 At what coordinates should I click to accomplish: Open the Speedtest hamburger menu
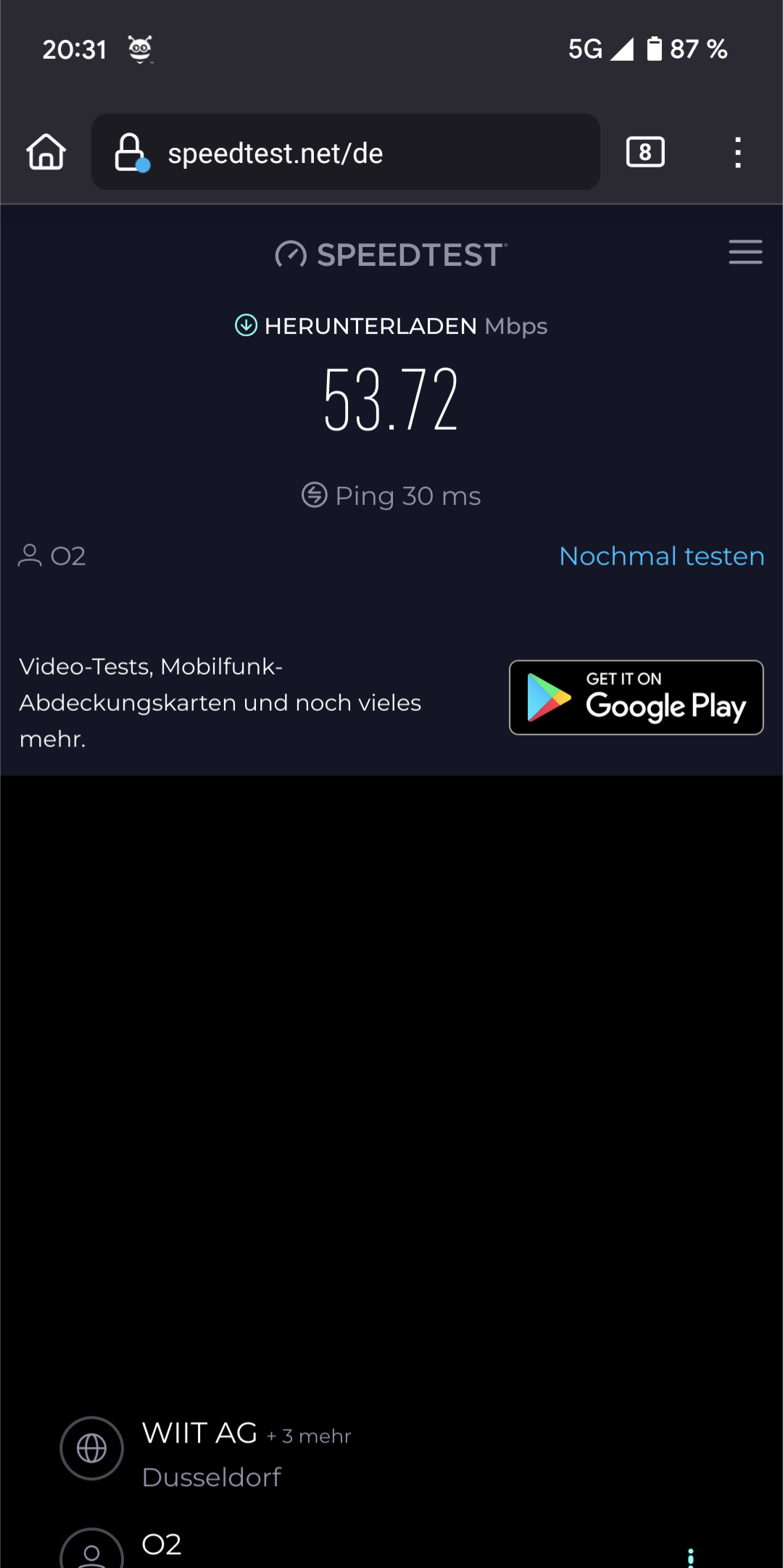tap(745, 252)
